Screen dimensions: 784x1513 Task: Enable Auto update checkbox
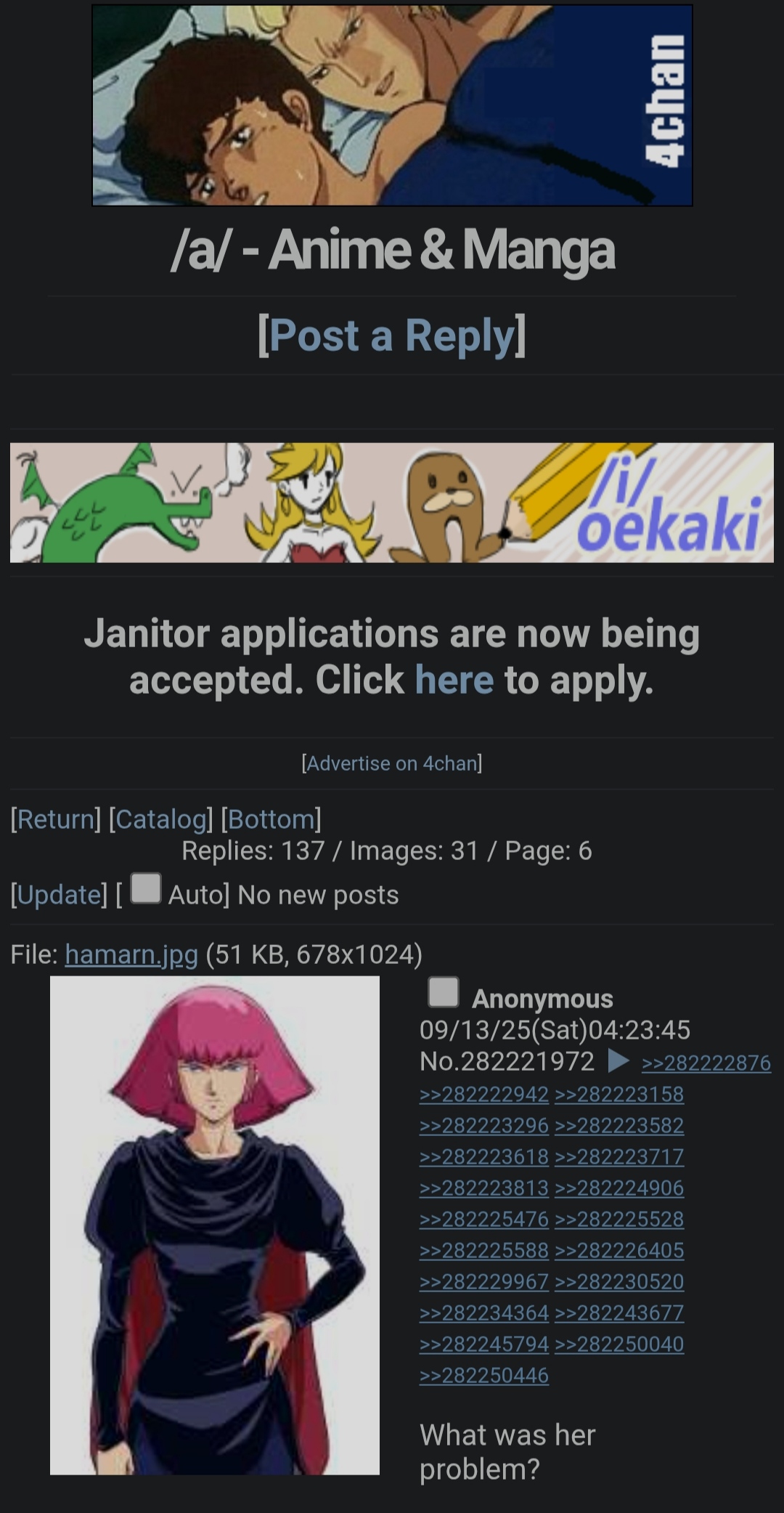pyautogui.click(x=146, y=888)
